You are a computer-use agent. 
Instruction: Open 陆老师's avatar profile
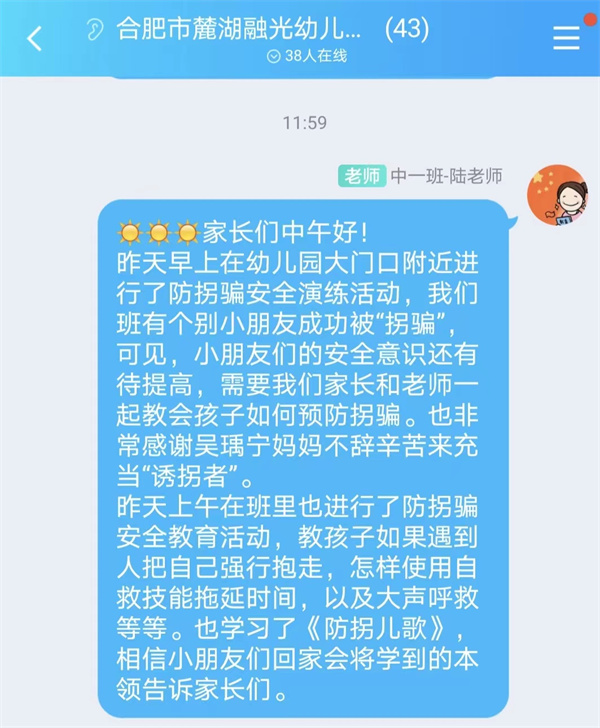(557, 194)
